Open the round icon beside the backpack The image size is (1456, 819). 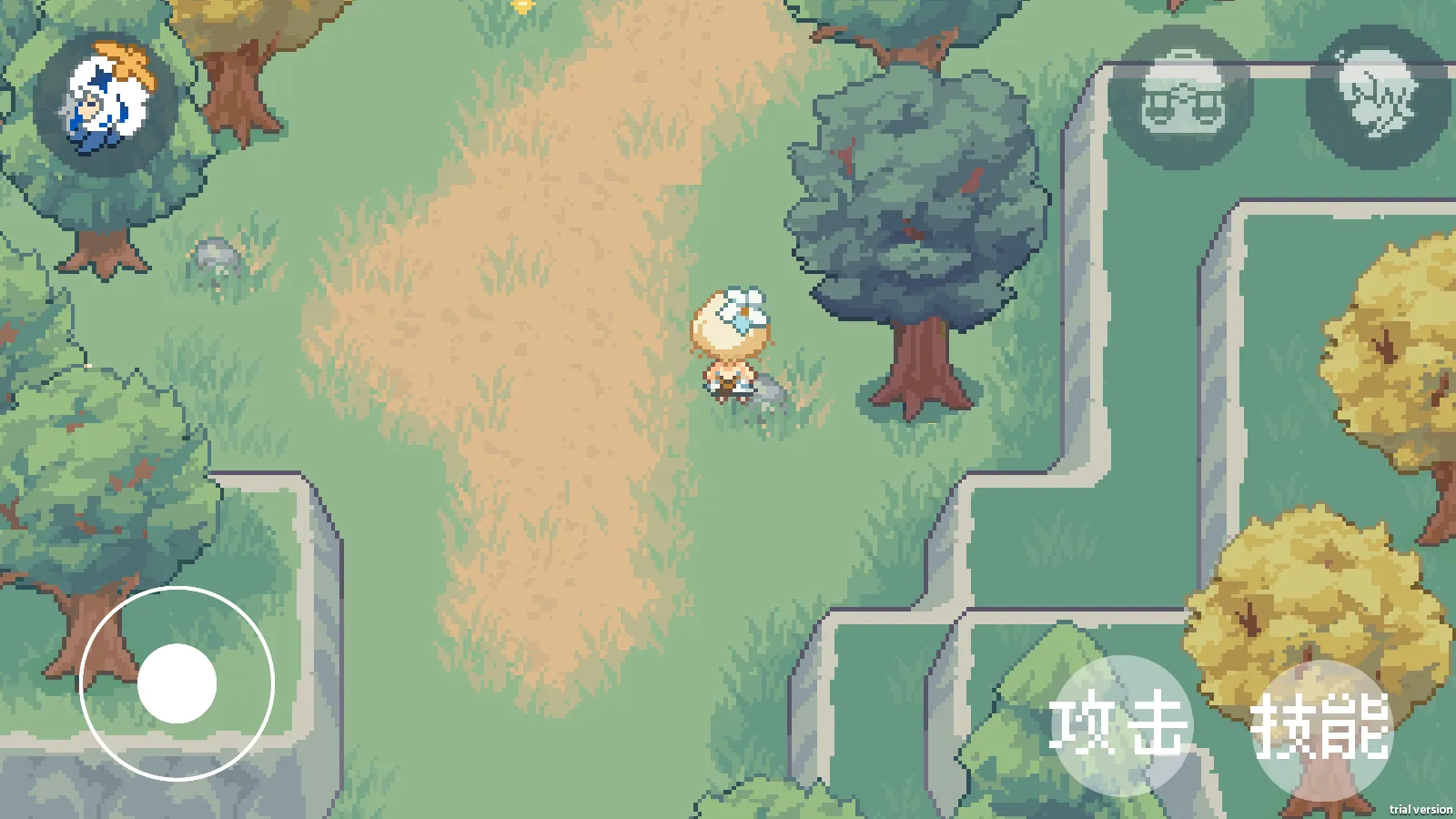click(1378, 97)
